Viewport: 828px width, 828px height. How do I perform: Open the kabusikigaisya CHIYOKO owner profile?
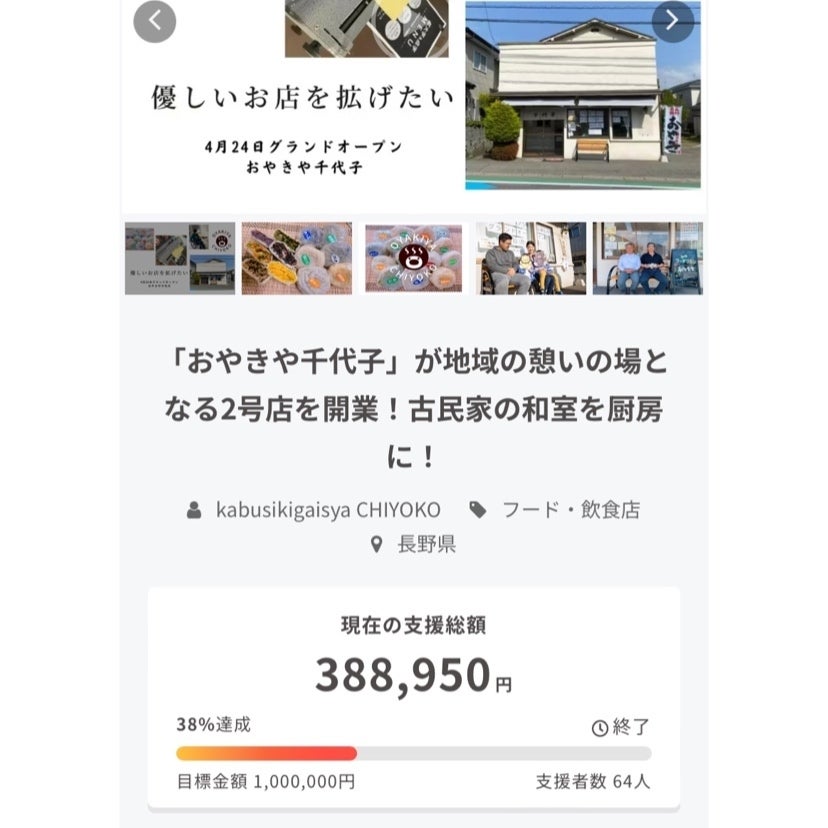(327, 510)
